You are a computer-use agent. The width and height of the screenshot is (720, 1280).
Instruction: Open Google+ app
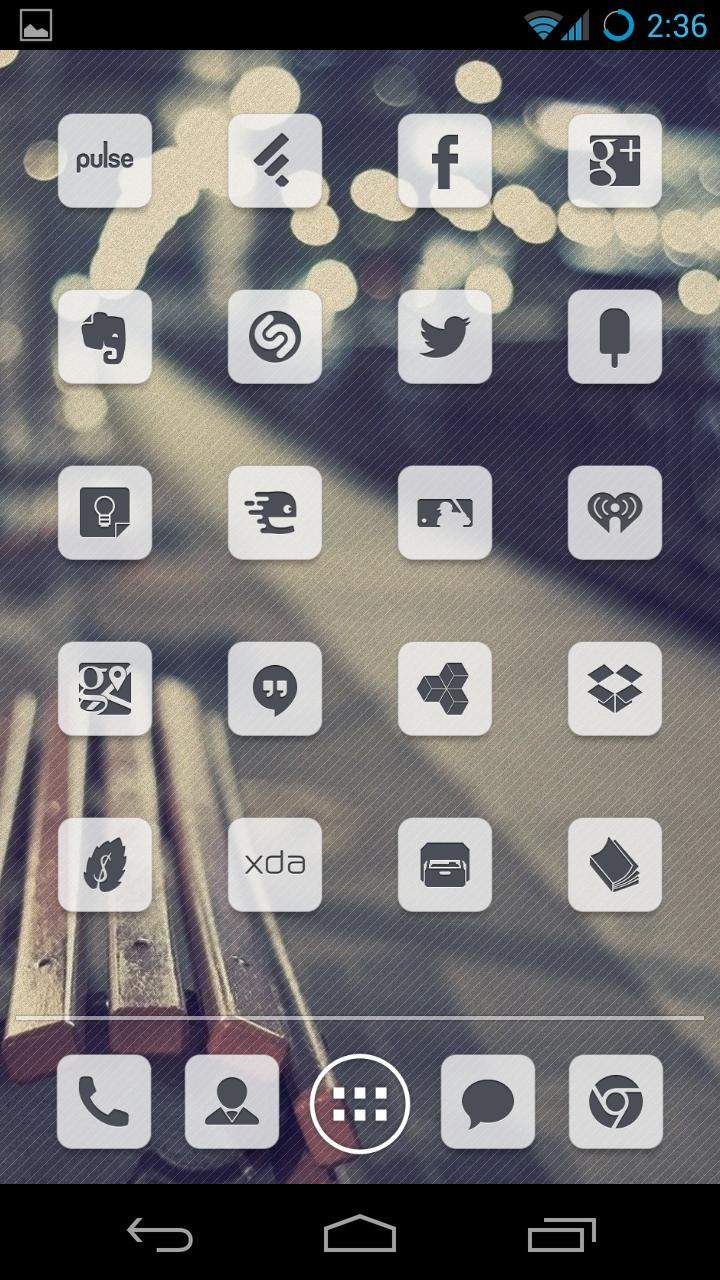615,160
